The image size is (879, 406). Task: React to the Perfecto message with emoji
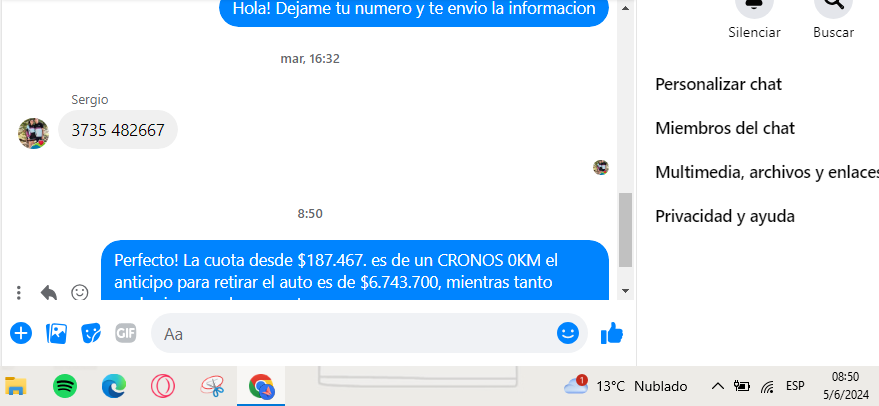point(80,292)
